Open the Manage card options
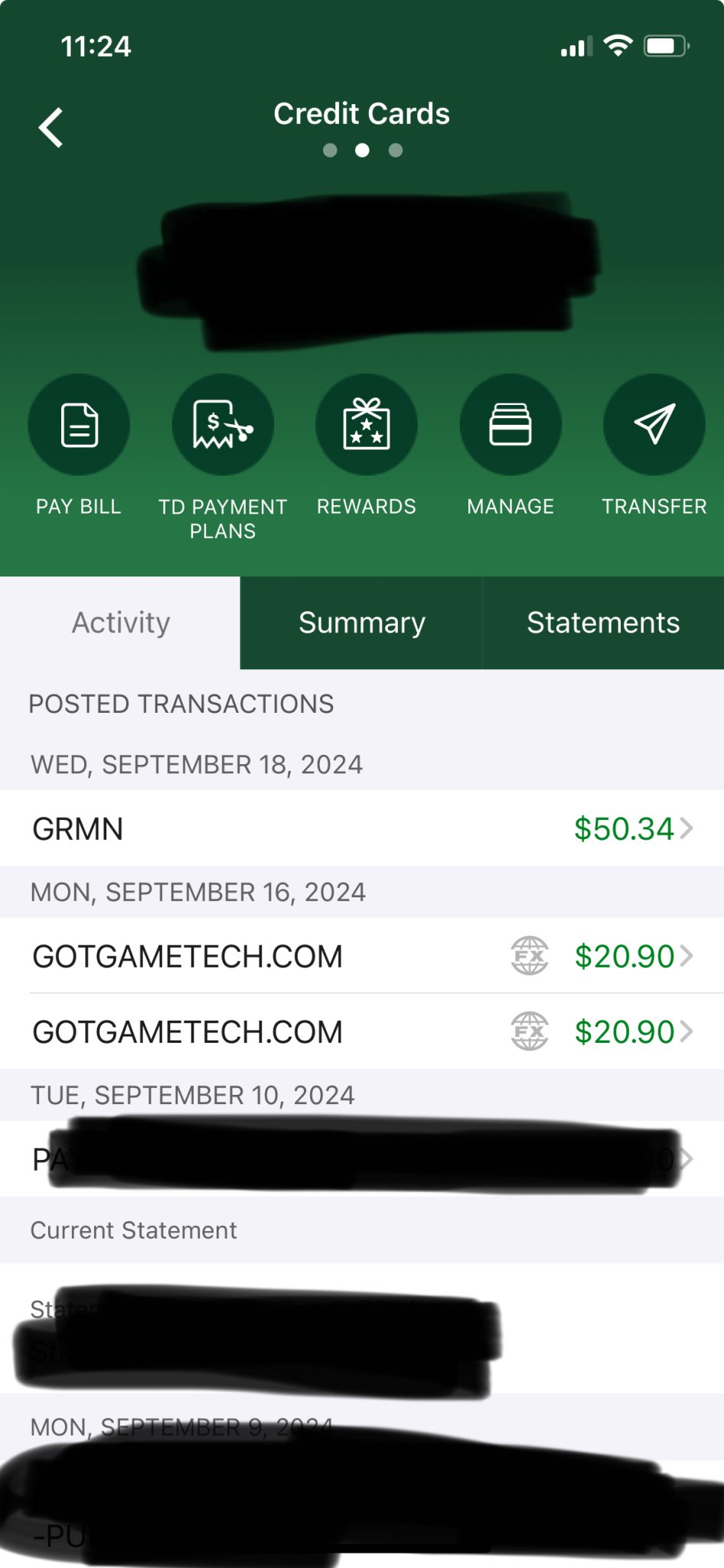The height and width of the screenshot is (1568, 724). (x=510, y=425)
